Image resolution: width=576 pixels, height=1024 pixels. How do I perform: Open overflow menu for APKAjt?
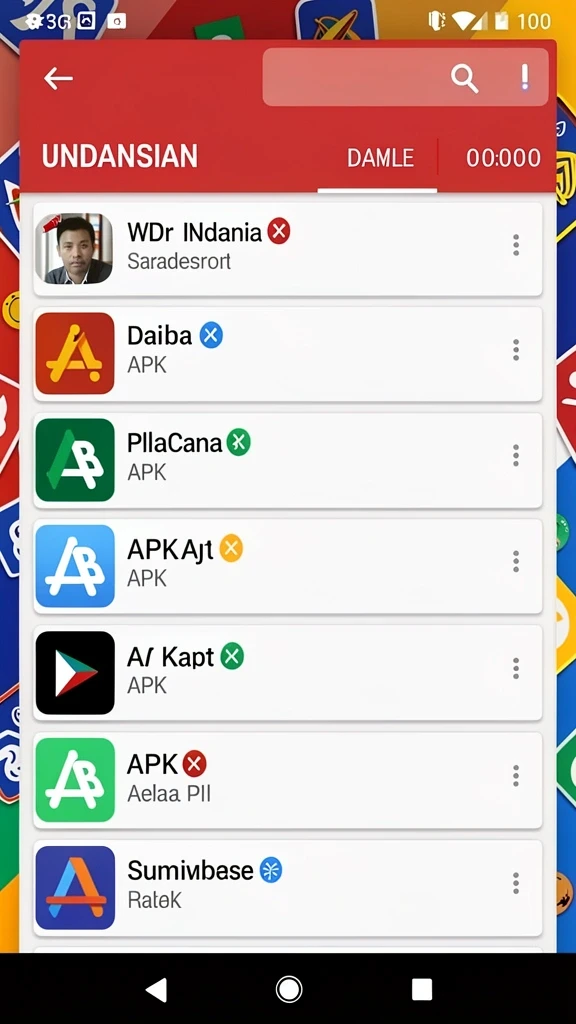[x=516, y=562]
